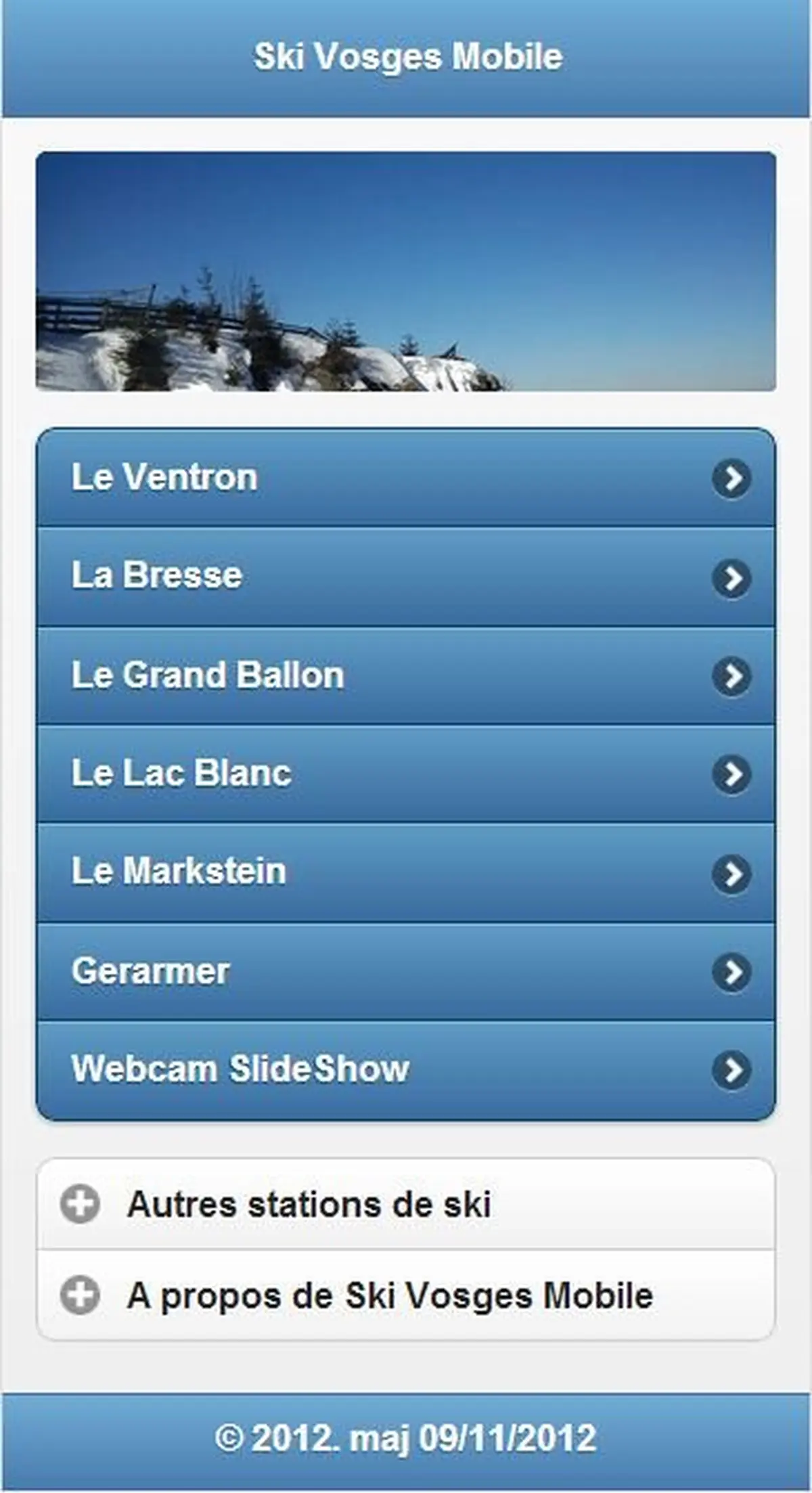Launch the Webcam SlideShow

pyautogui.click(x=405, y=1070)
